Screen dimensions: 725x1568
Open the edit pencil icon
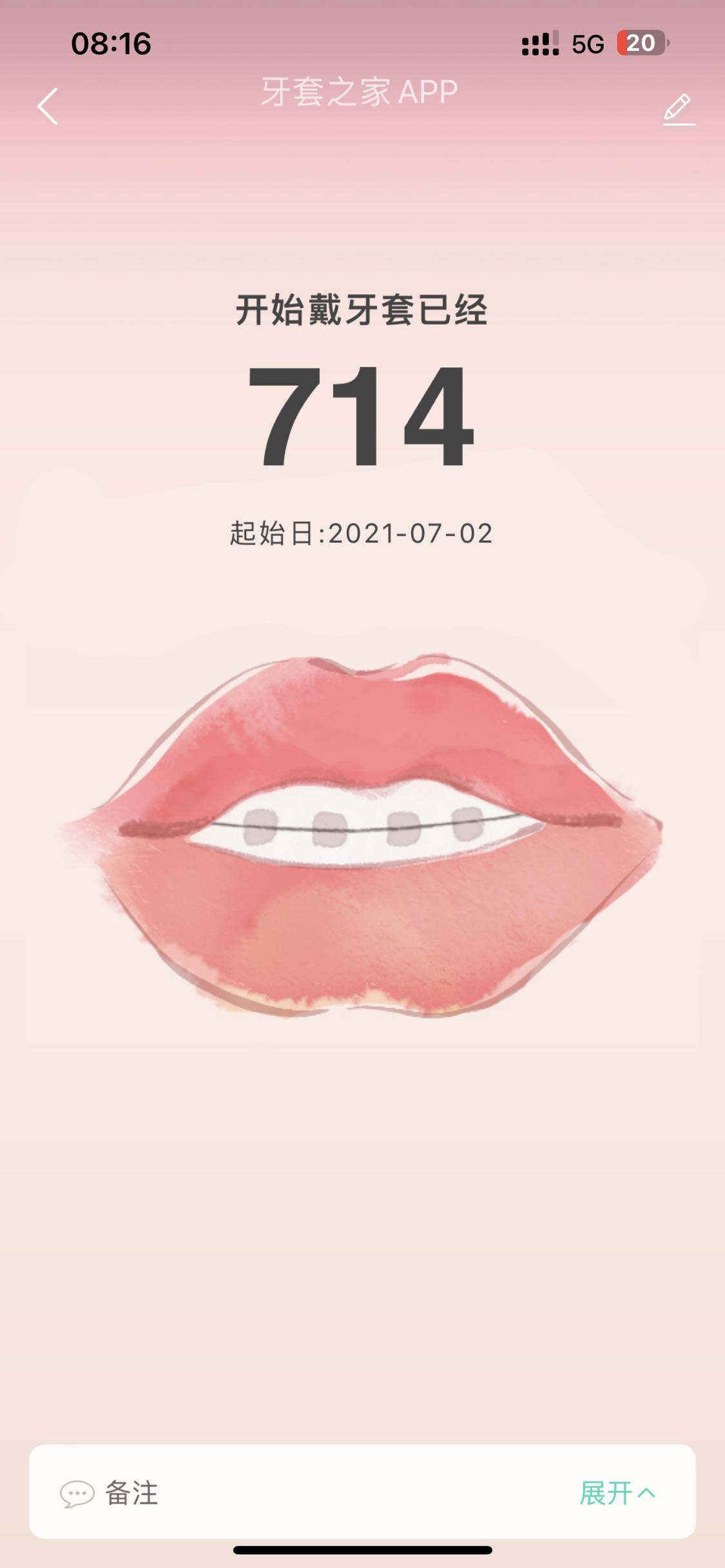679,109
